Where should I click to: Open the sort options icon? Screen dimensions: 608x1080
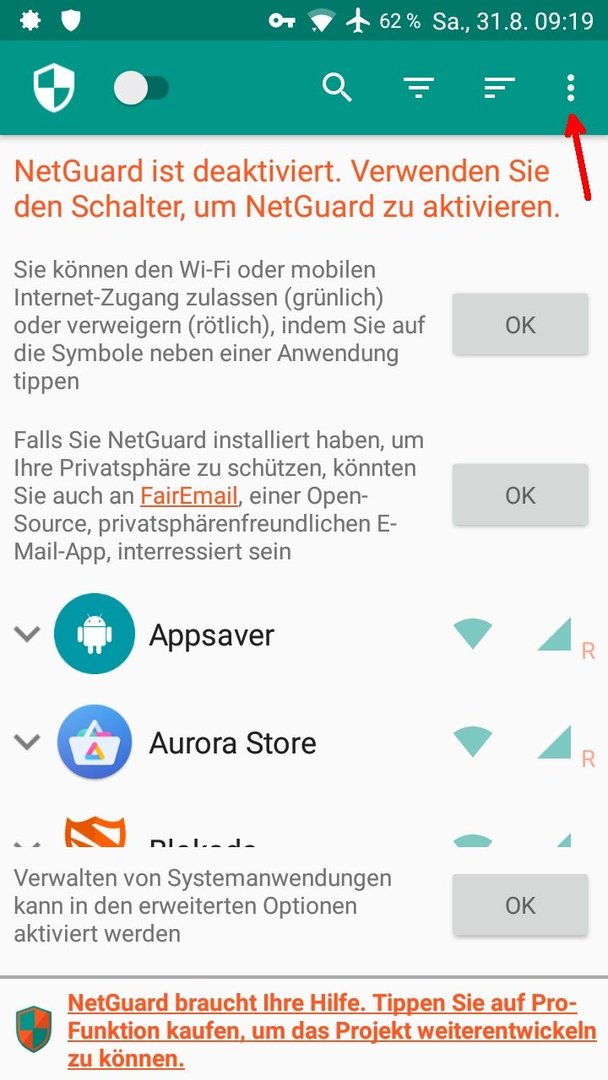click(x=499, y=88)
